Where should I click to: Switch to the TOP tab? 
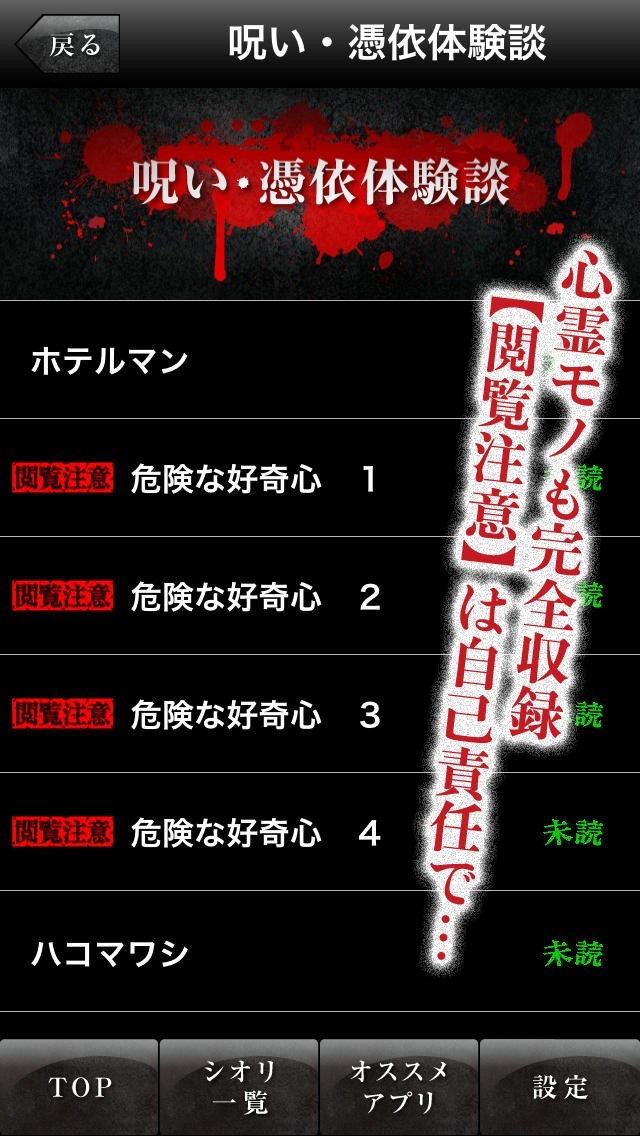(x=79, y=1087)
